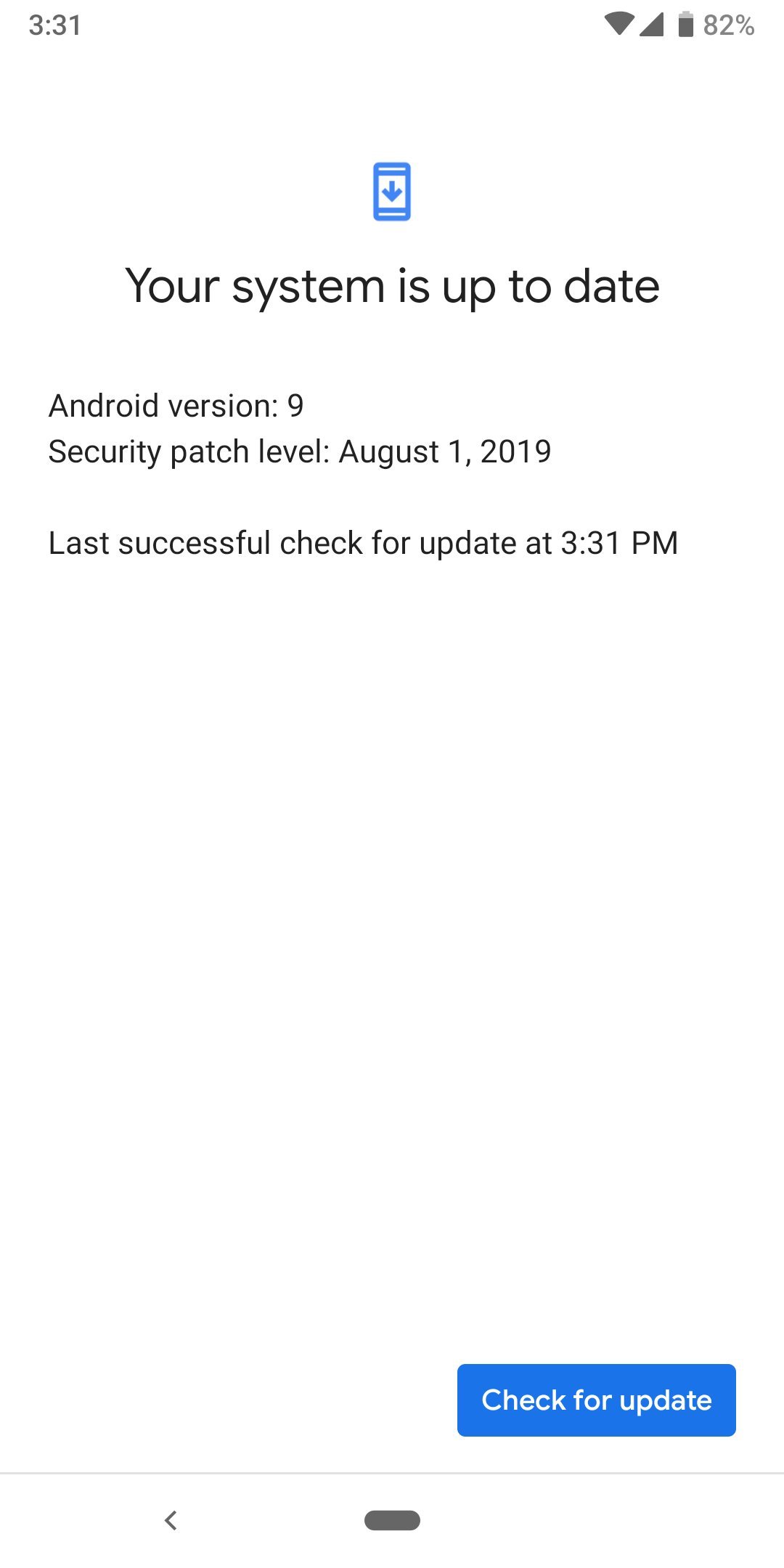
Task: Tap the Check for update button
Action: click(x=596, y=1400)
